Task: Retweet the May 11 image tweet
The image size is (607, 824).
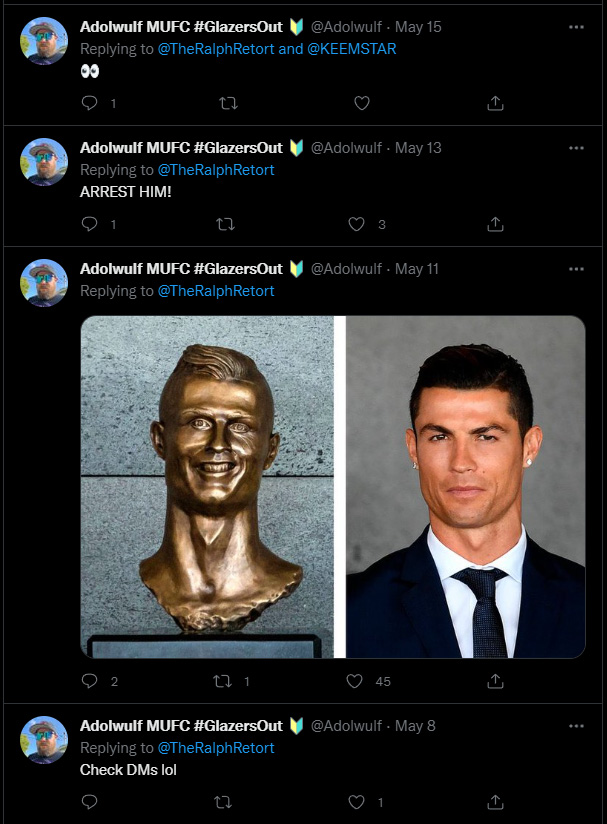Action: tap(222, 682)
